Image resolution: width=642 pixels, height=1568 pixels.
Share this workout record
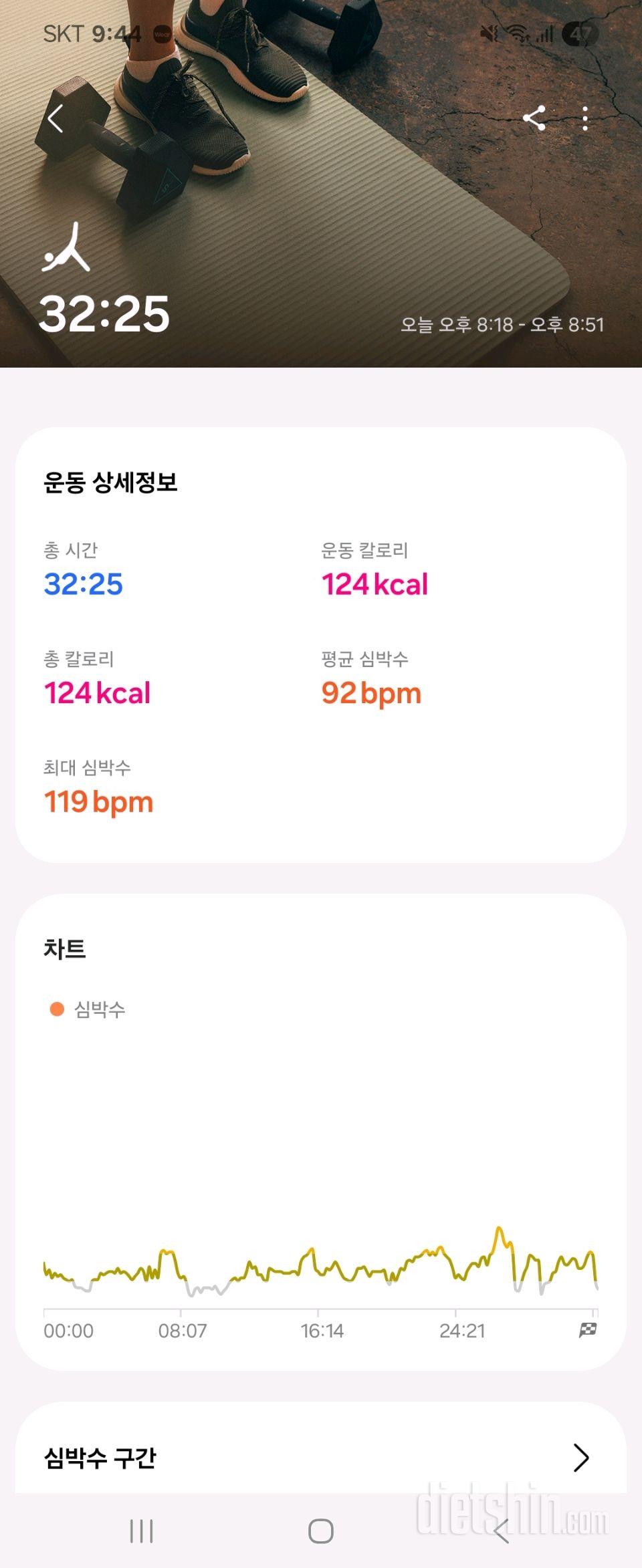(x=534, y=118)
